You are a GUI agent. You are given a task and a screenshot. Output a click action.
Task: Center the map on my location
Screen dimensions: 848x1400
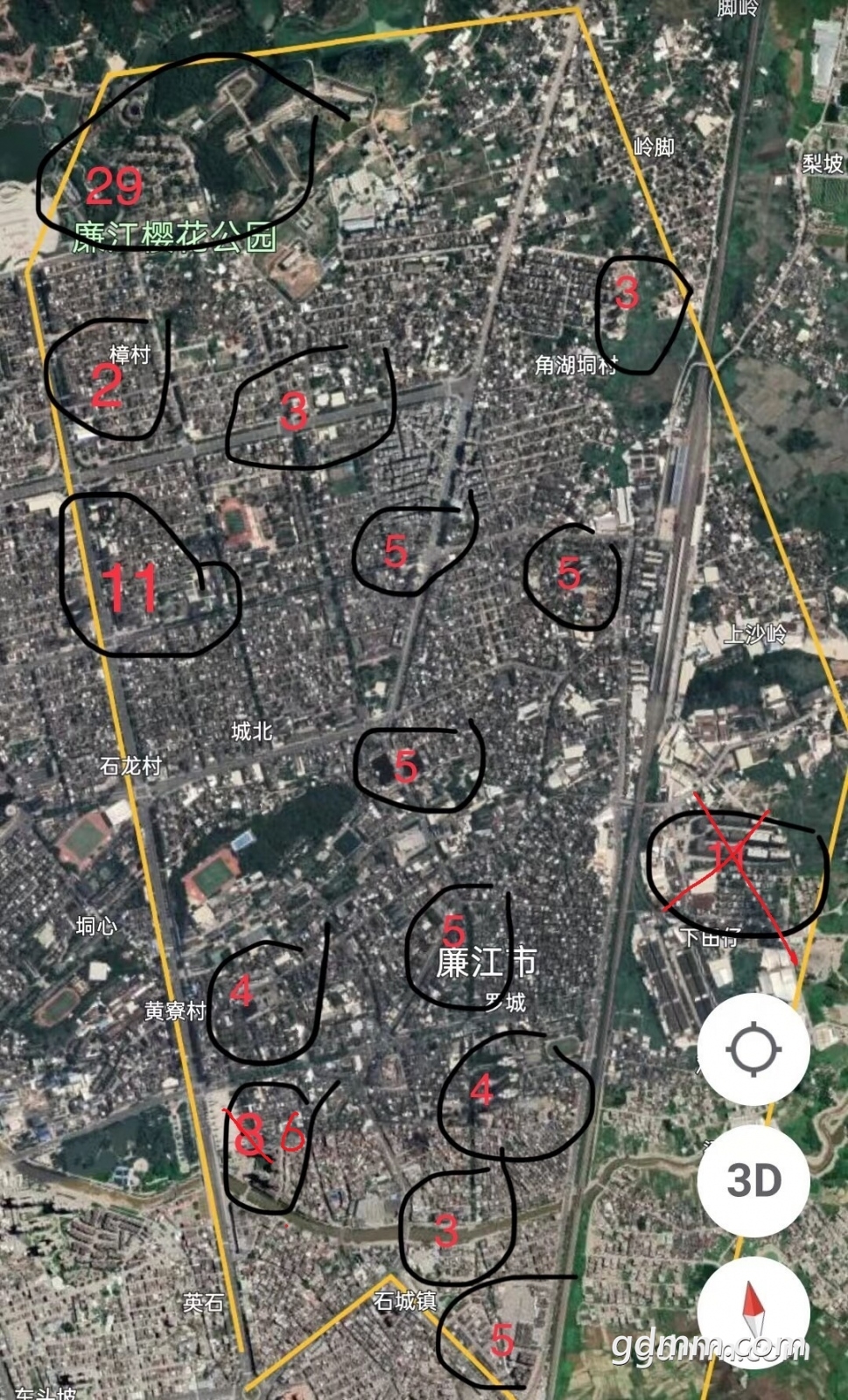pyautogui.click(x=753, y=1049)
